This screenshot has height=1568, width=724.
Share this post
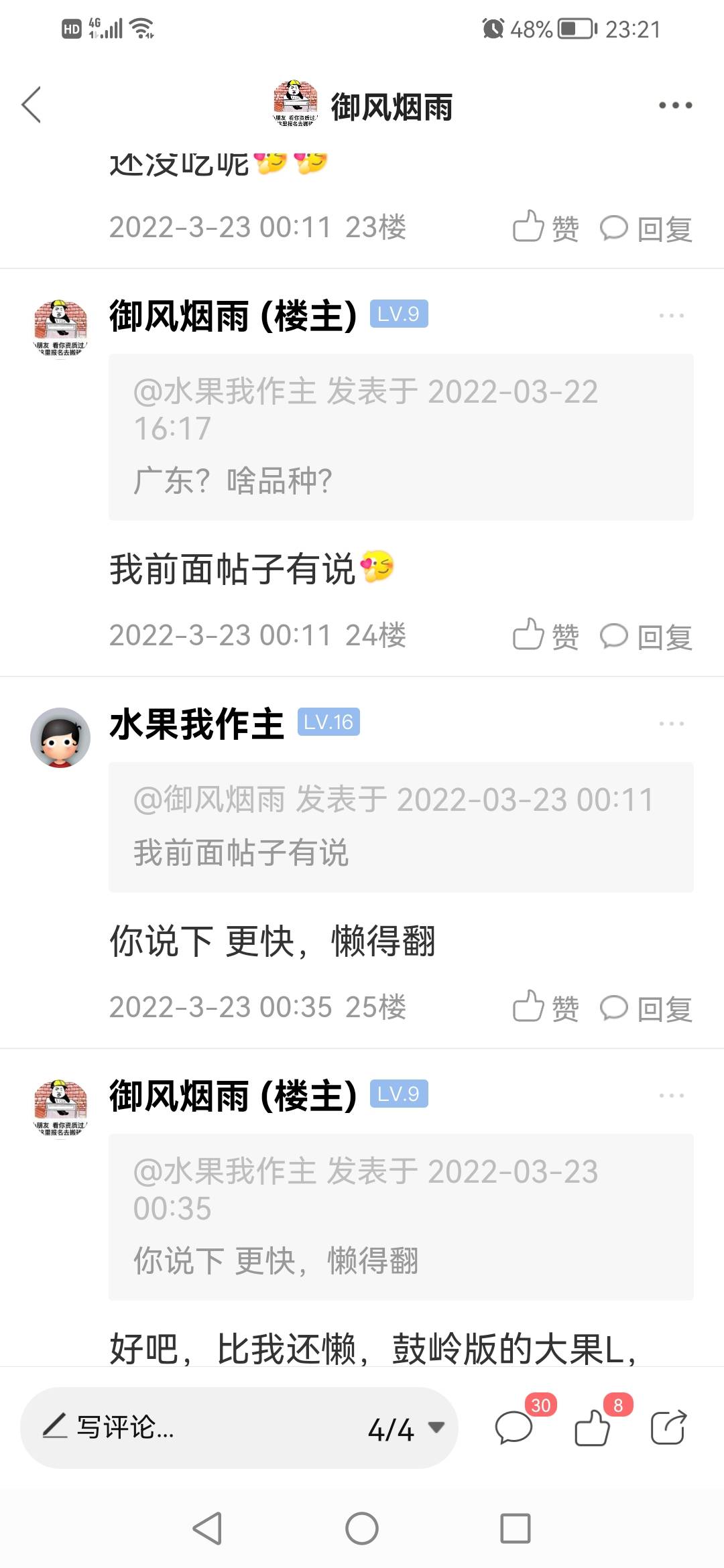click(668, 1427)
